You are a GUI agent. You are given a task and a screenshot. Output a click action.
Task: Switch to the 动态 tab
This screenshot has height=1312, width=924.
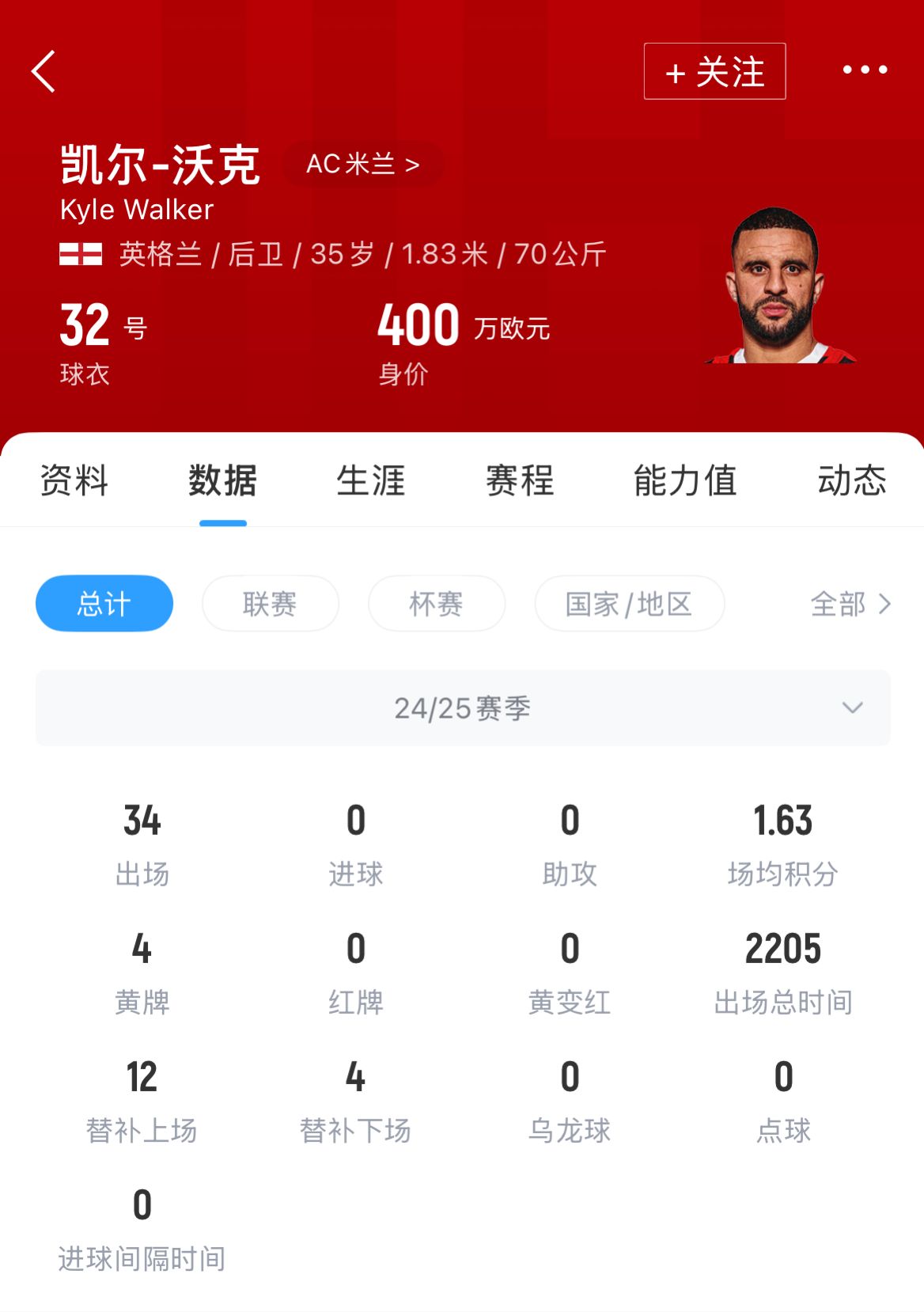point(851,480)
